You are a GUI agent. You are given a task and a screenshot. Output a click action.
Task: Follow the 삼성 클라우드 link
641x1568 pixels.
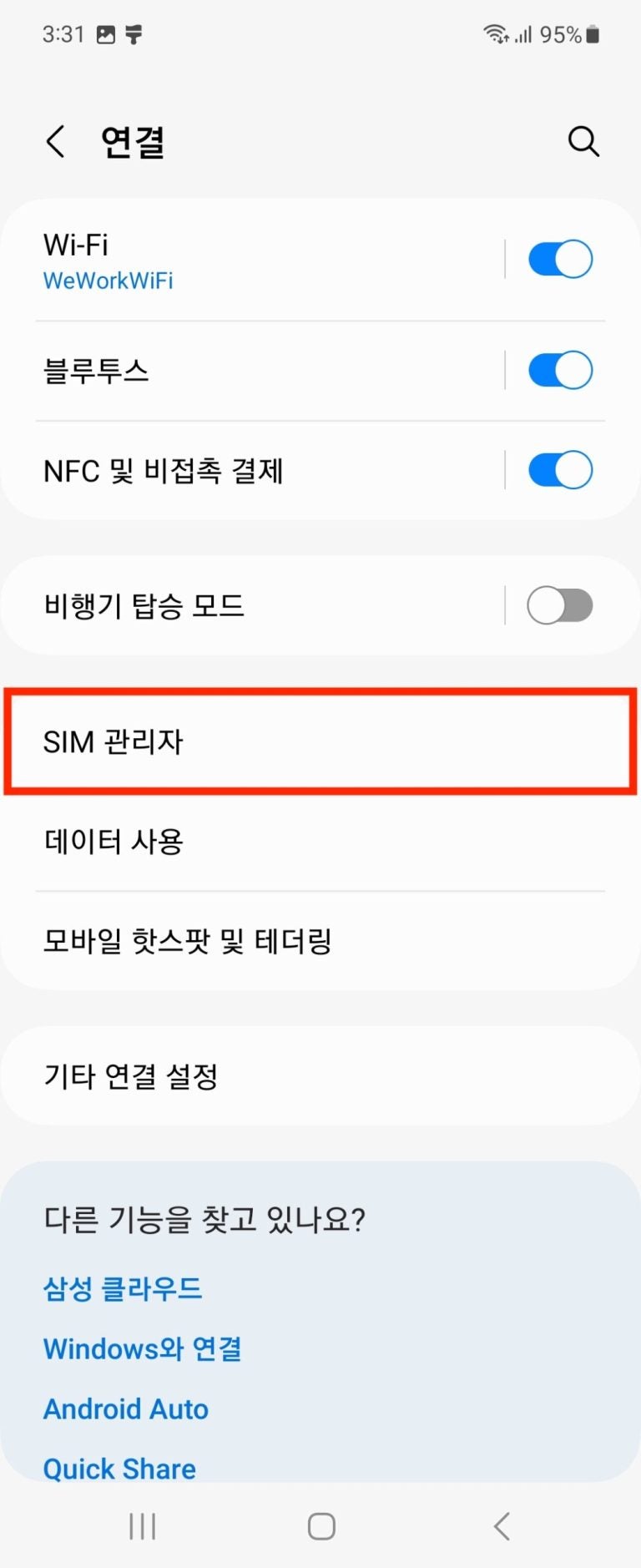click(123, 1288)
